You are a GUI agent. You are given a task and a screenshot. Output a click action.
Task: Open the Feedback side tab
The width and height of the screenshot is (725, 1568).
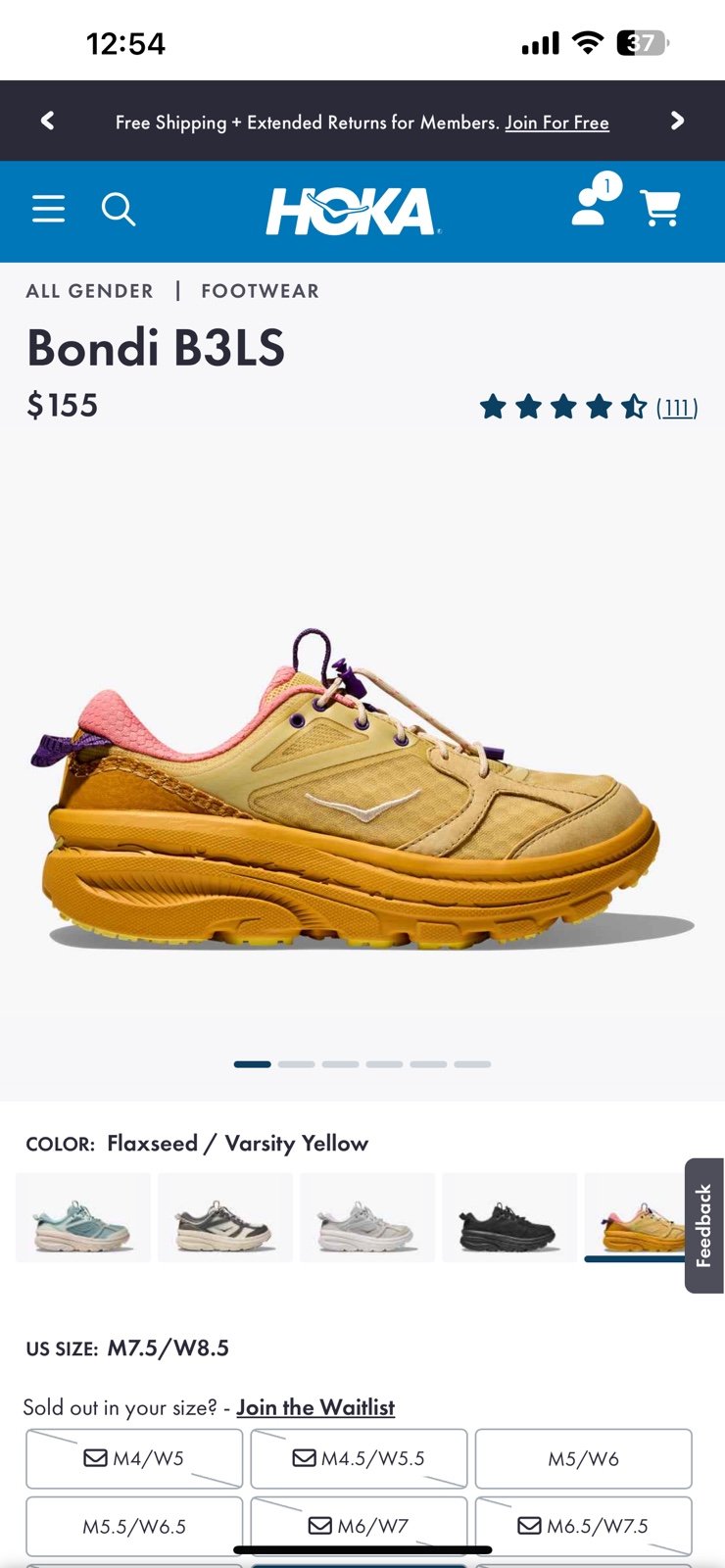(x=703, y=1226)
